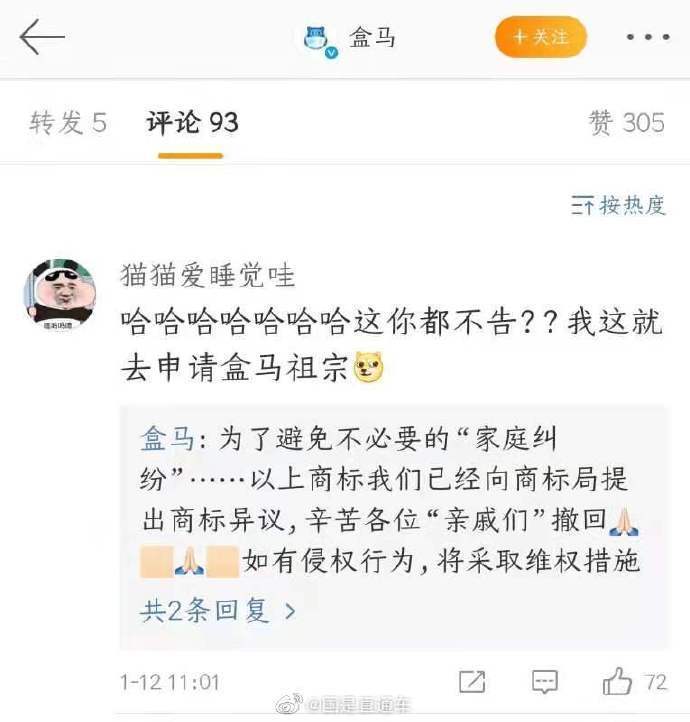Switch to the 评论 93 tab

192,123
